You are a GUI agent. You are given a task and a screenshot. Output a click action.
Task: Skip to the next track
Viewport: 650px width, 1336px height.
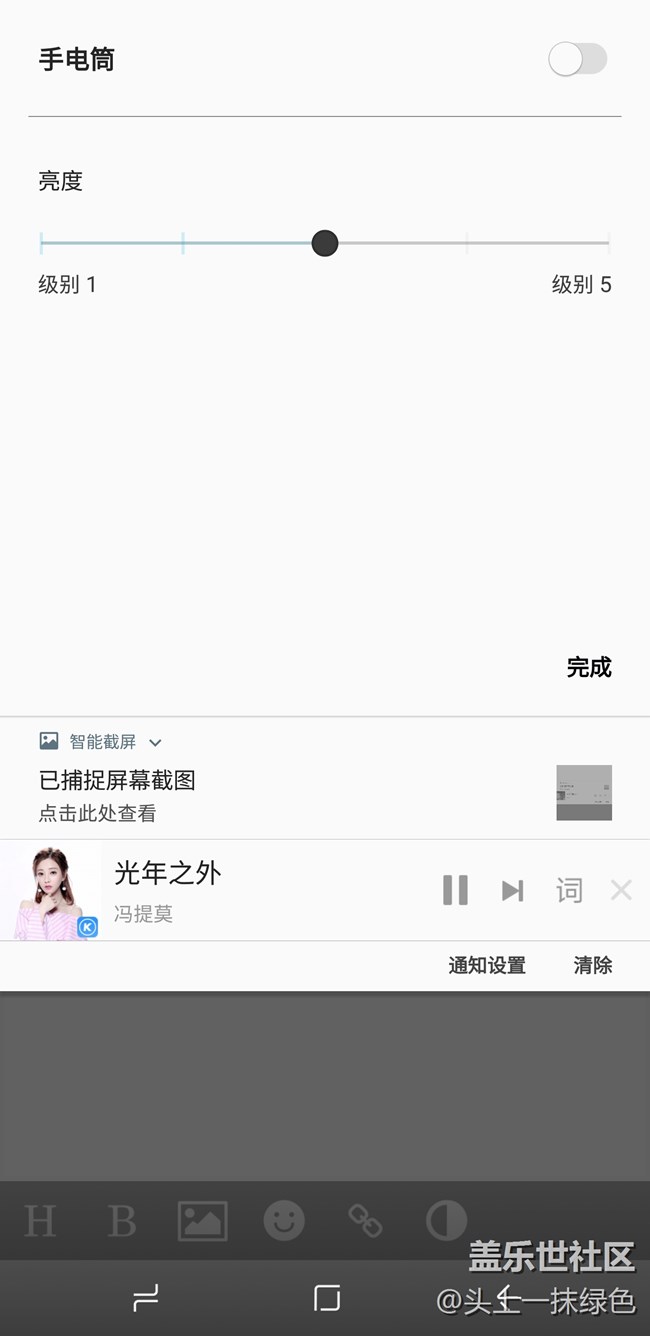tap(512, 890)
